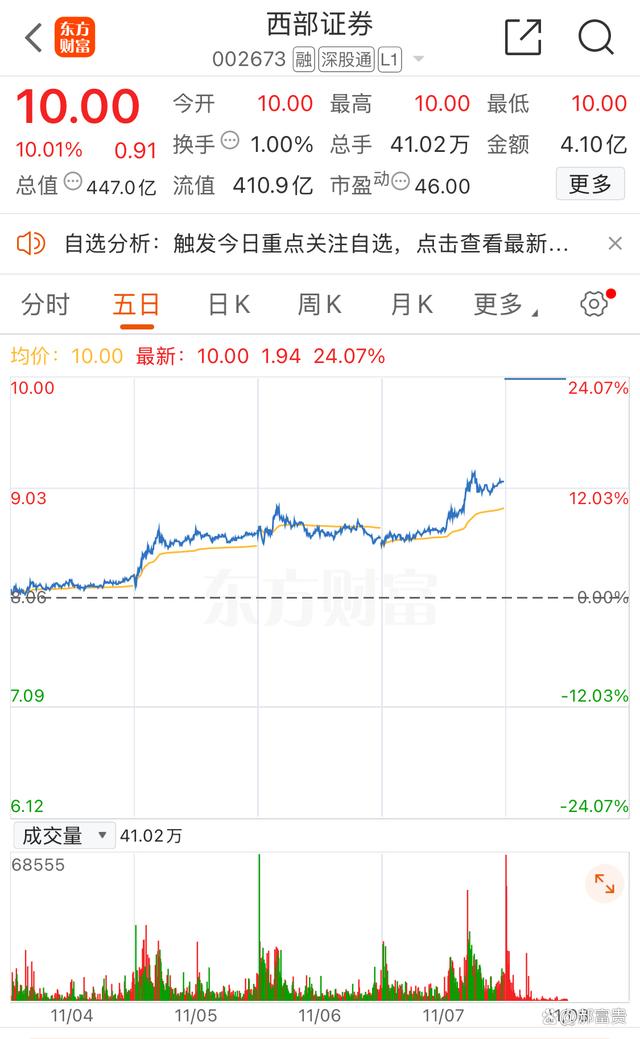
Task: Dismiss the 自选分析 notice banner
Action: click(x=615, y=244)
